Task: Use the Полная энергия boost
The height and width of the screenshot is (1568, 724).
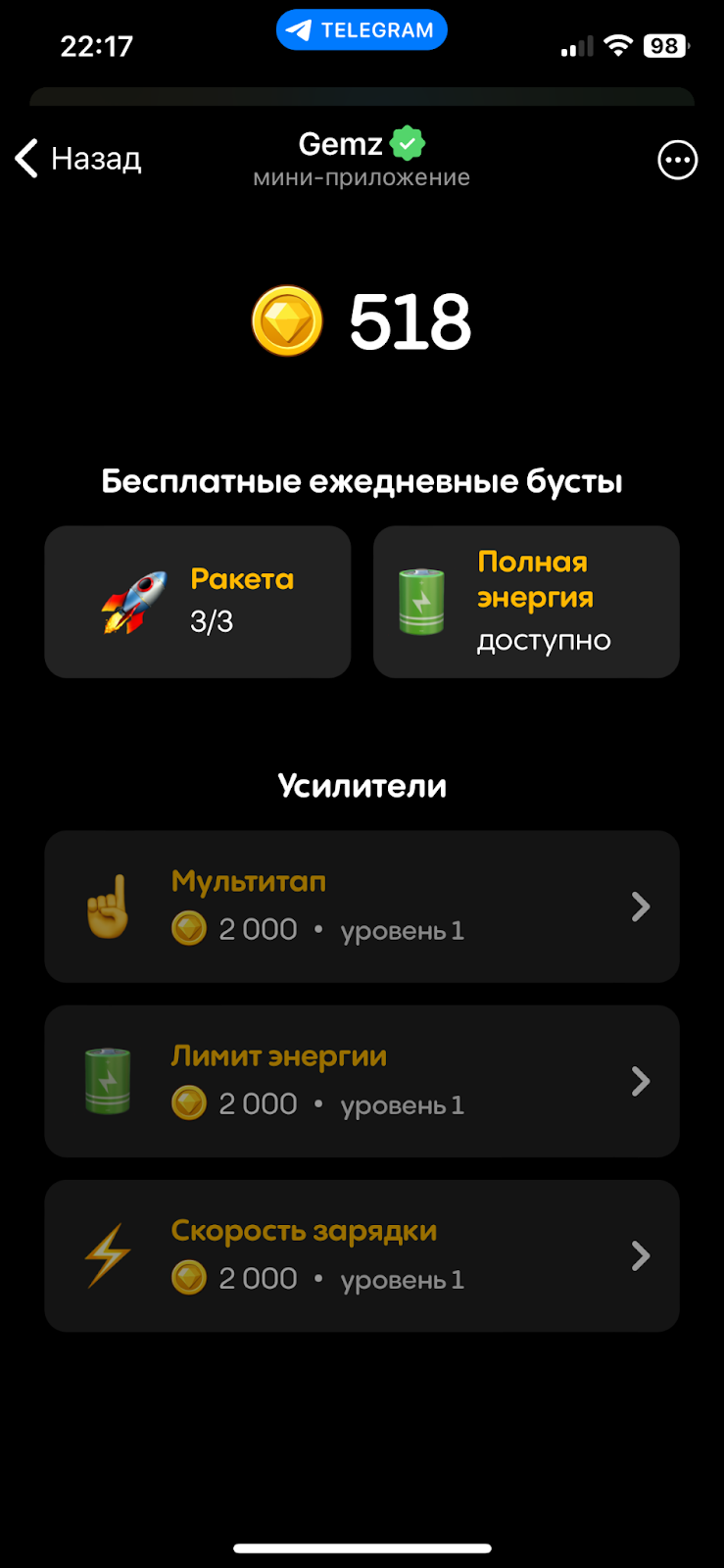Action: 526,602
